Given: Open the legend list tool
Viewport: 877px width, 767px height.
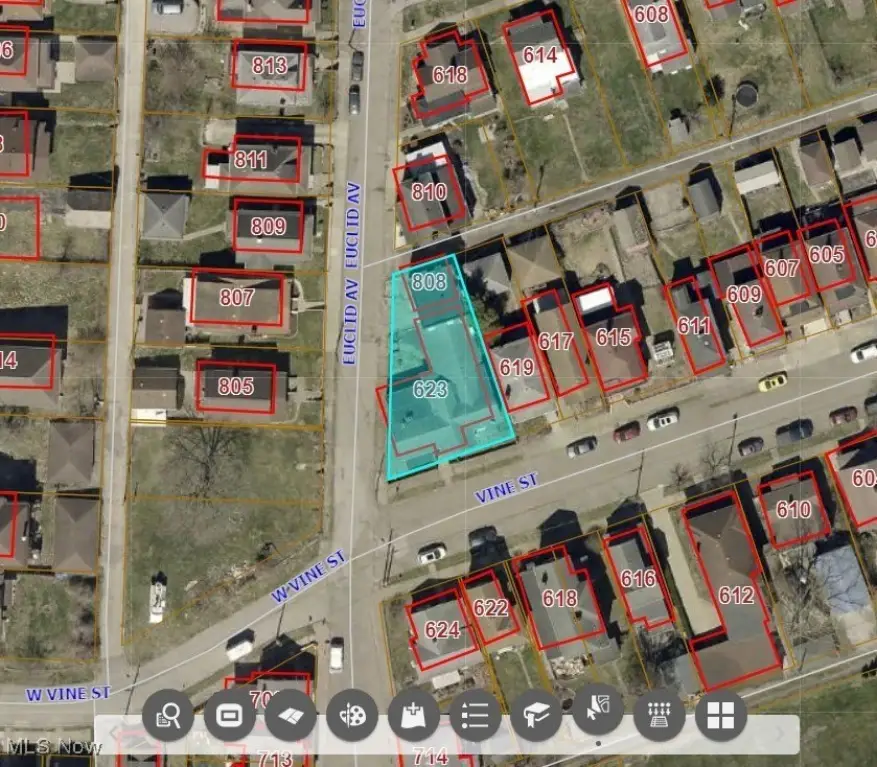Looking at the screenshot, I should (475, 715).
